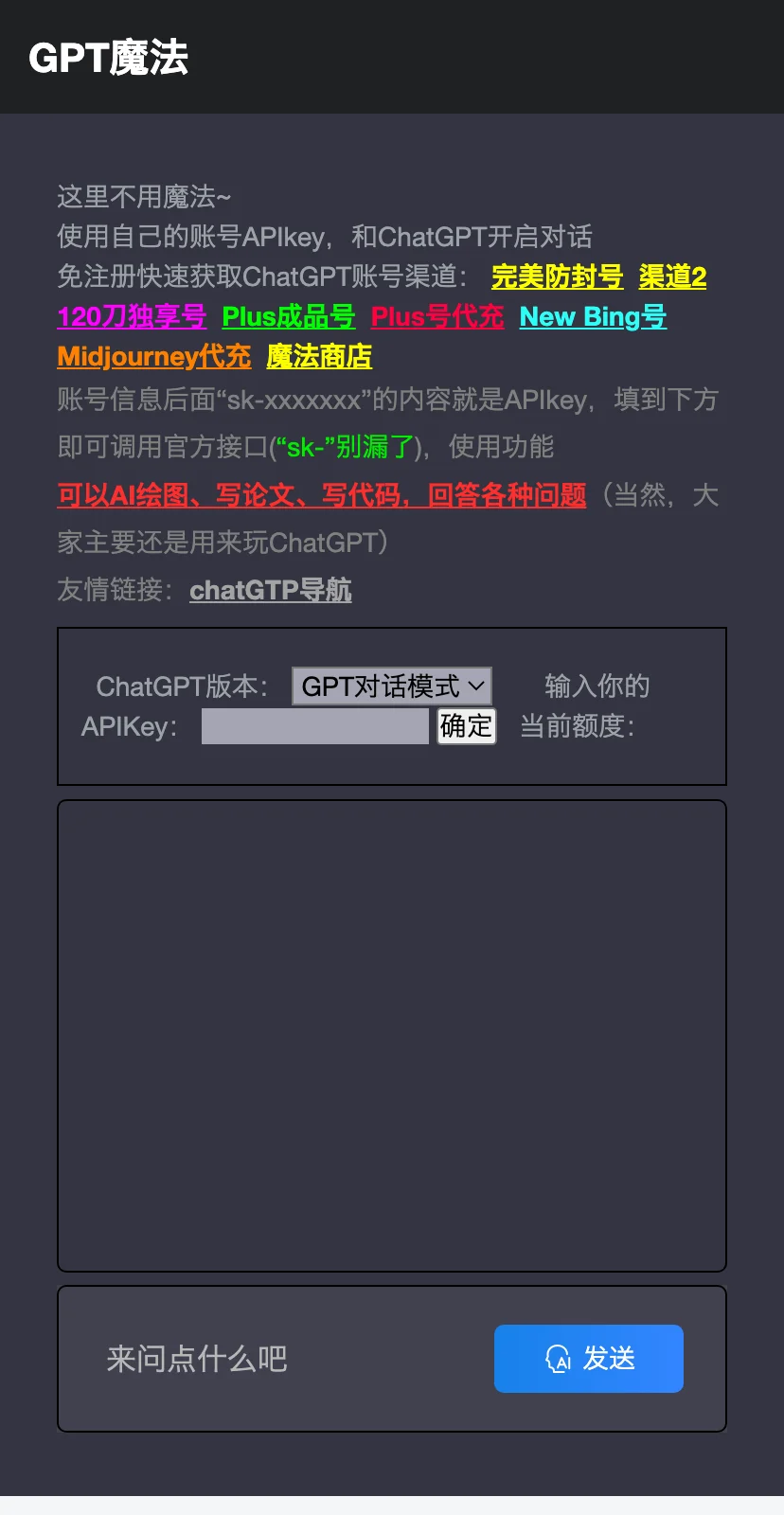Visit the Plus成品号 link
Screen dimensions: 784x1515
click(289, 316)
